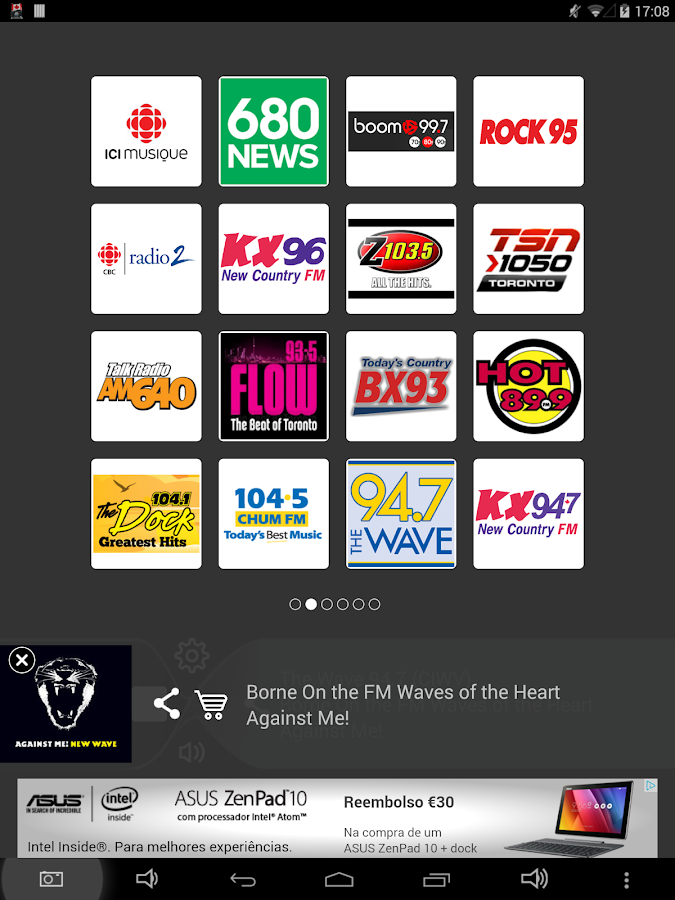
Task: Tune in to Rock 95
Action: pyautogui.click(x=528, y=131)
